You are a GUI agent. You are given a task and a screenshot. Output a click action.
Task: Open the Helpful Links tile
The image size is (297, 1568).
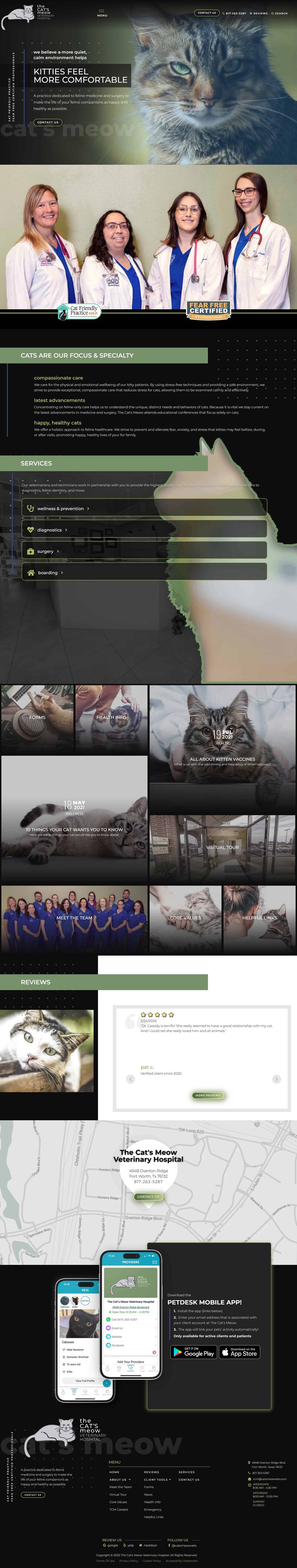coord(260,918)
